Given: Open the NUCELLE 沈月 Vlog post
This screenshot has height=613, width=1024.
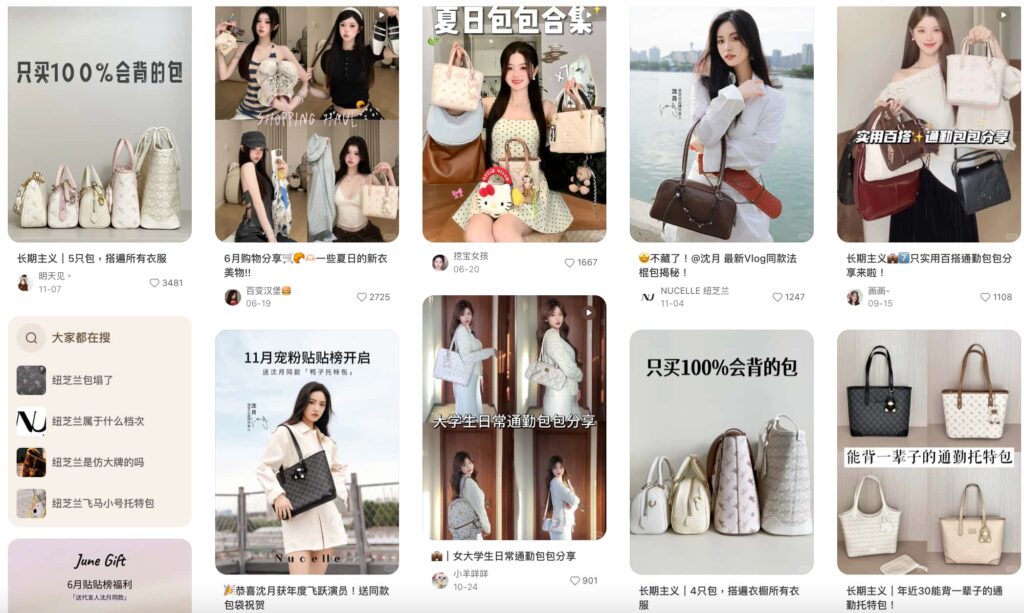Looking at the screenshot, I should (720, 124).
